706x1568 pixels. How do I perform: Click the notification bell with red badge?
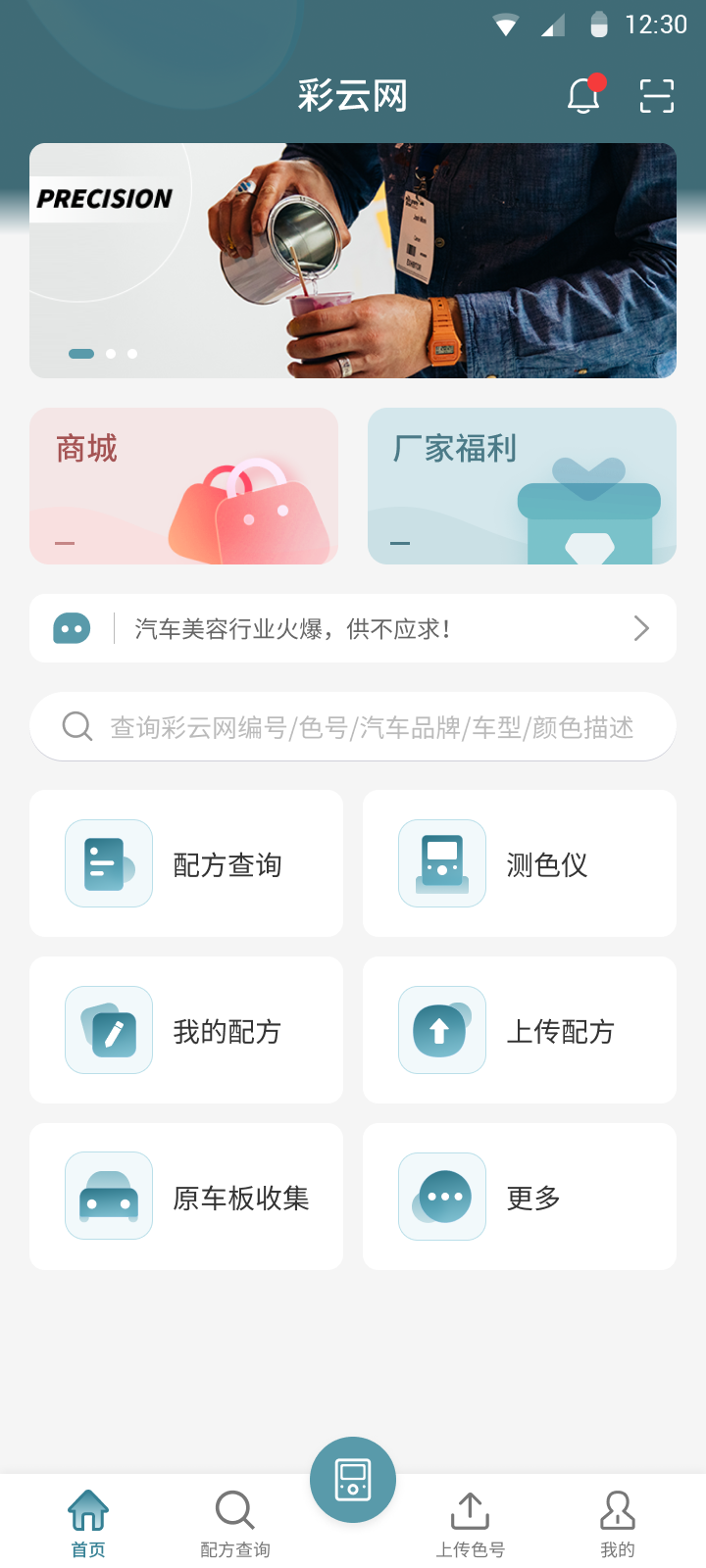point(582,96)
